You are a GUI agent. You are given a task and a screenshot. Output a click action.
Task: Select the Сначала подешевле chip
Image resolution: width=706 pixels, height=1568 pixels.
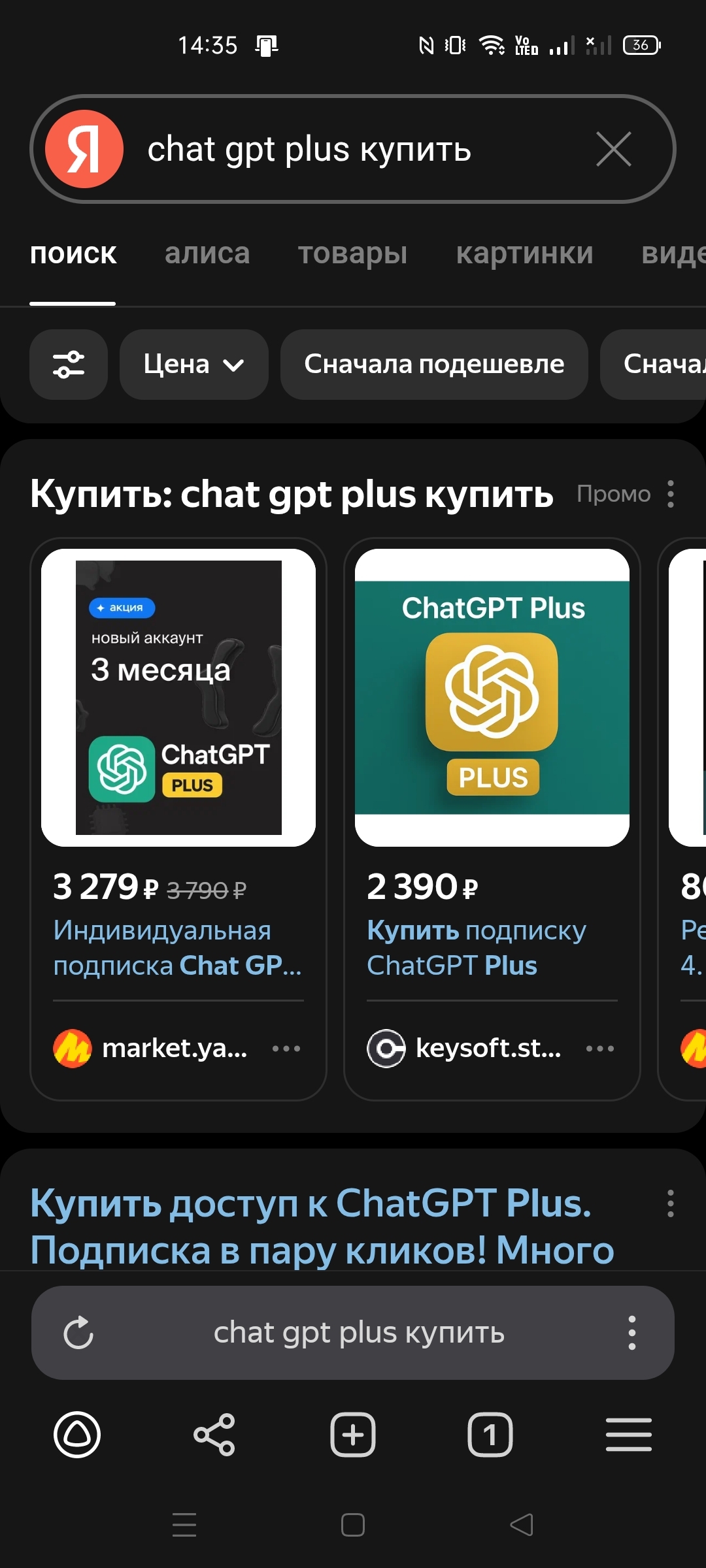click(434, 364)
